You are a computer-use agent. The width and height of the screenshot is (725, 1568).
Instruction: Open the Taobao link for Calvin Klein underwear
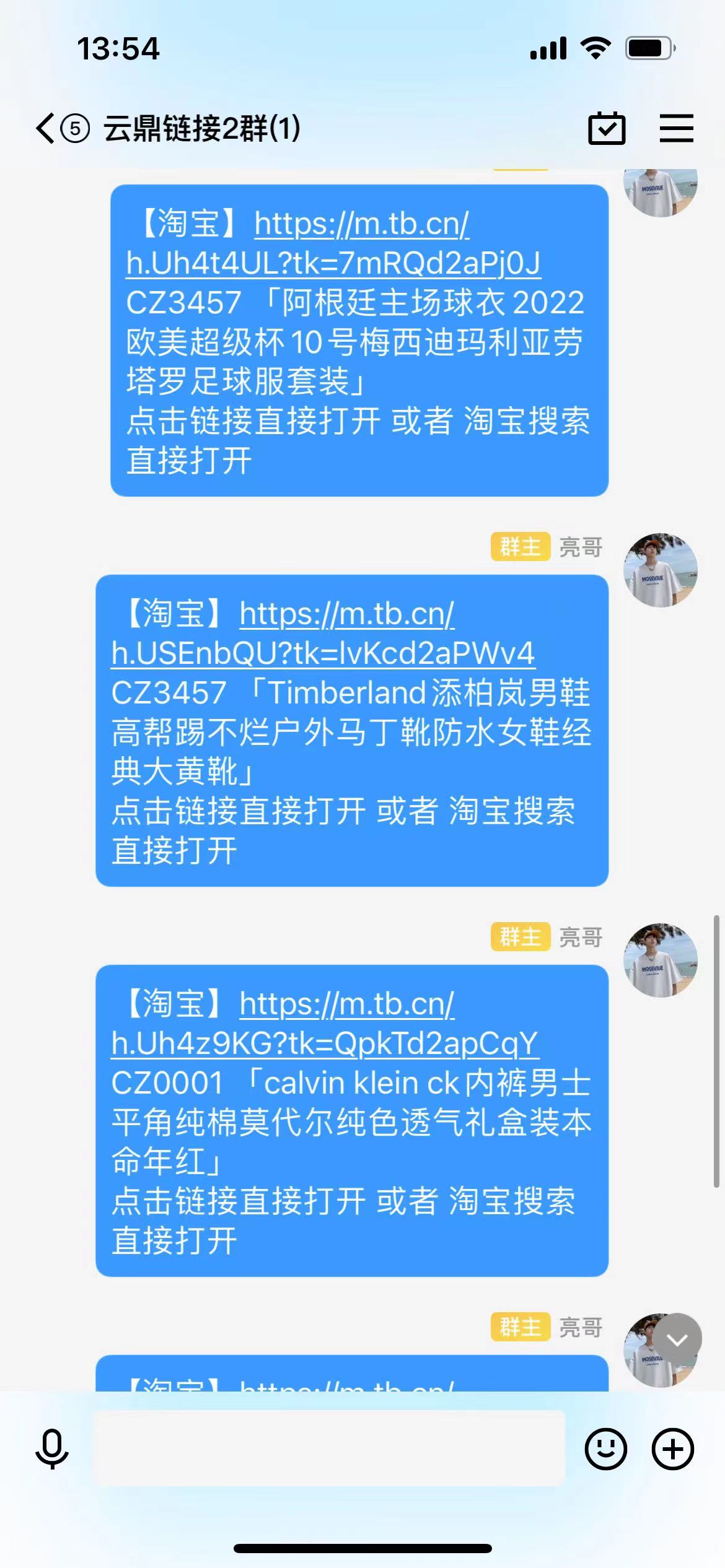[x=325, y=1043]
